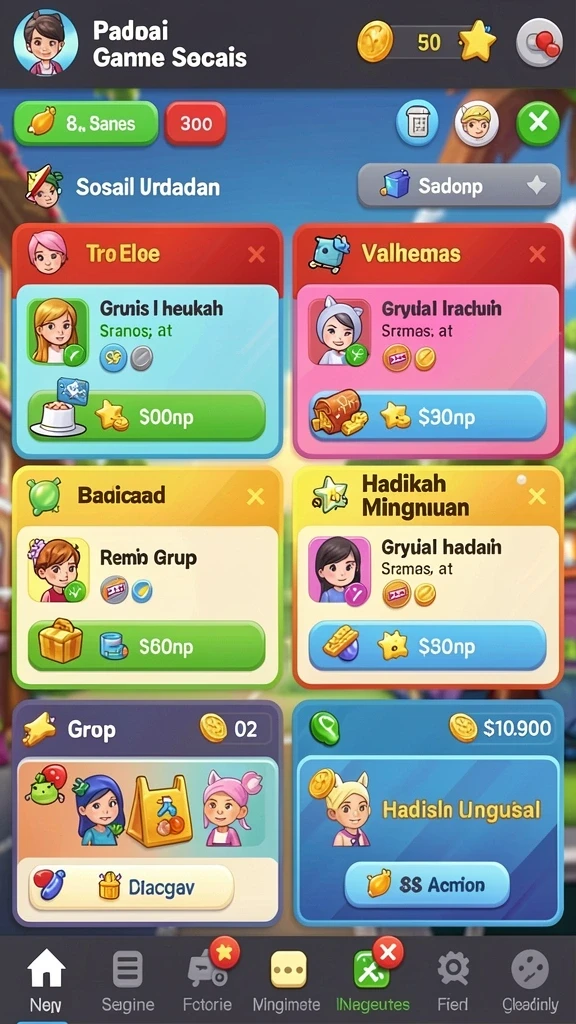
Task: Open the calculator icon button
Action: click(x=417, y=123)
